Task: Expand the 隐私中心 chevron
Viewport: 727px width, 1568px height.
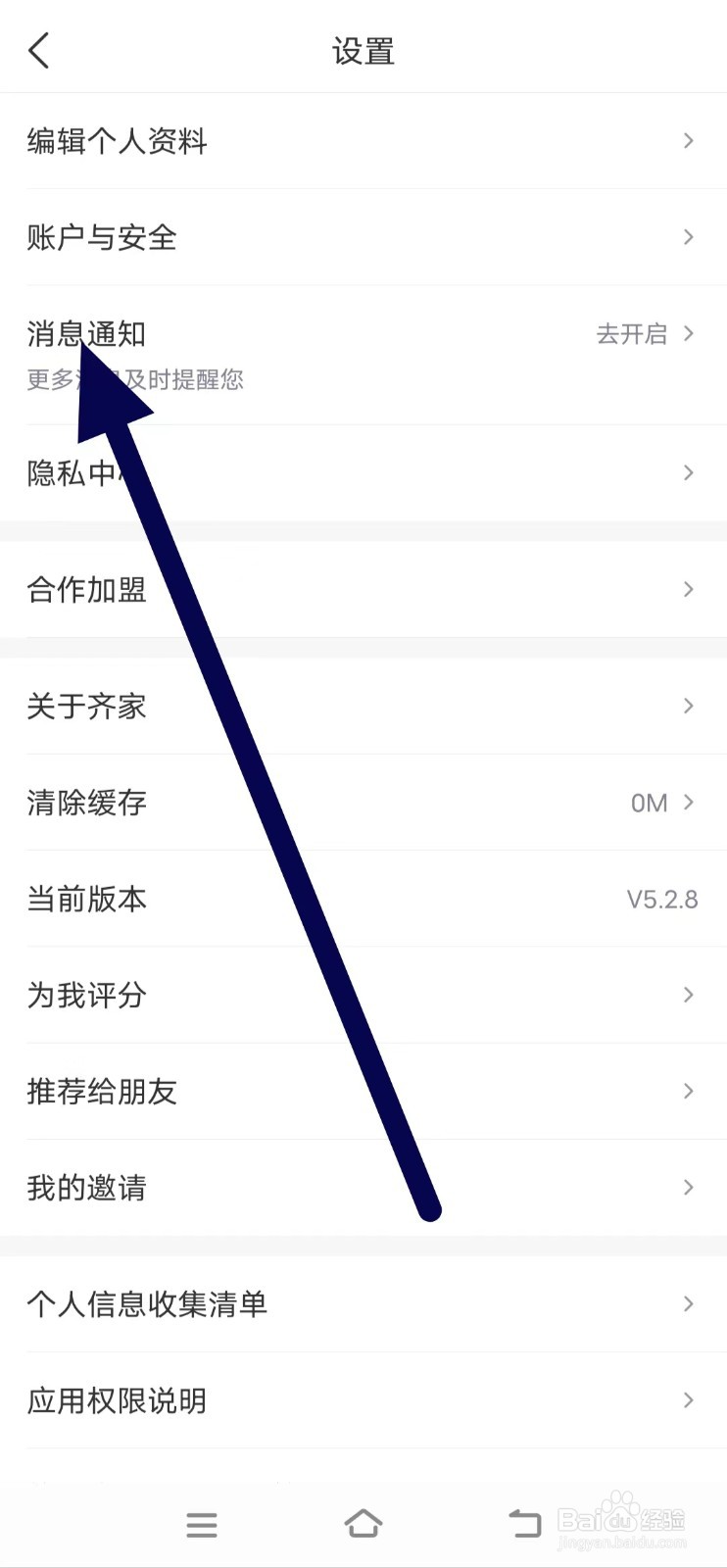Action: click(689, 472)
